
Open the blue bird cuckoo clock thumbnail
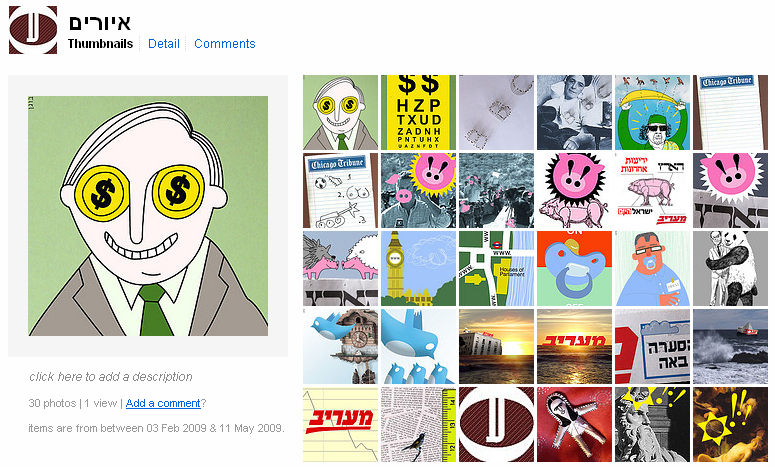tap(340, 346)
